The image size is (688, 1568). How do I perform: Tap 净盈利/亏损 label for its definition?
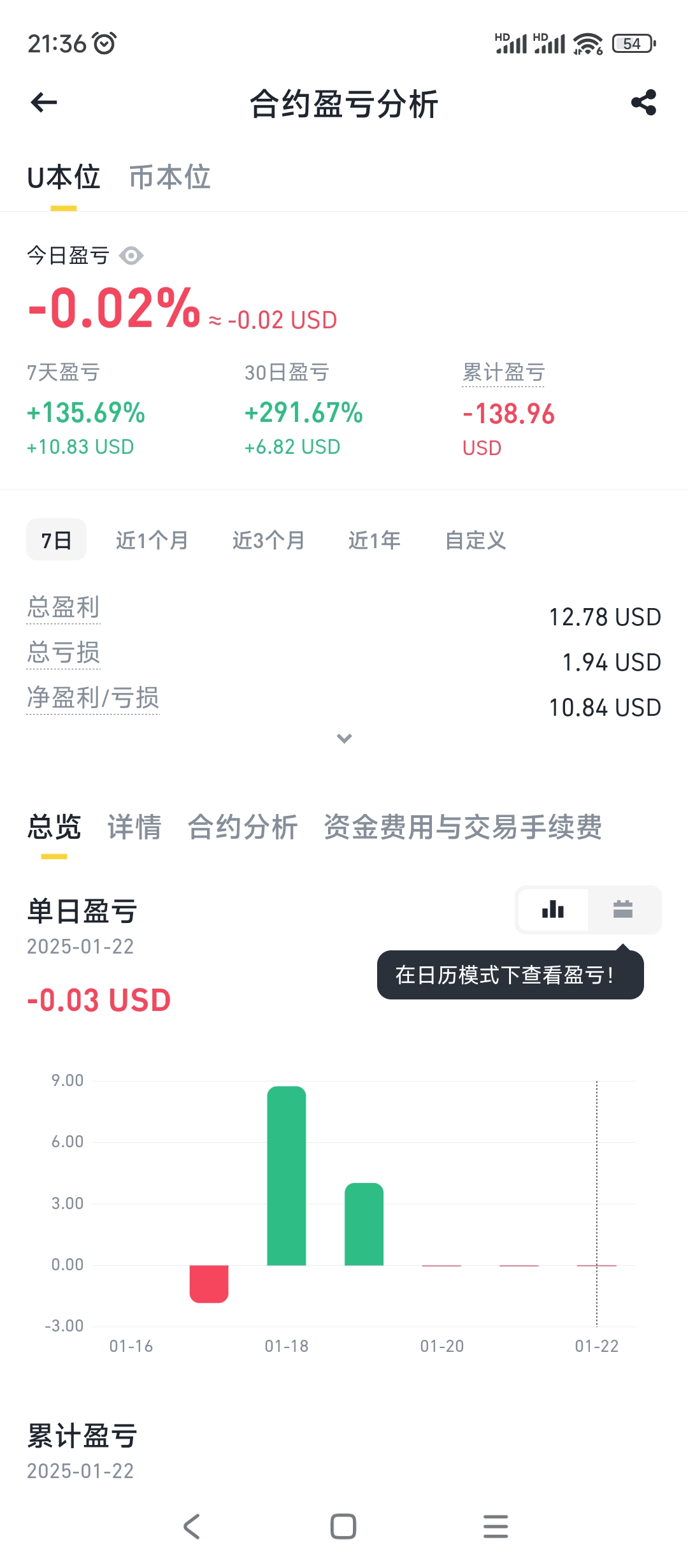(x=92, y=697)
